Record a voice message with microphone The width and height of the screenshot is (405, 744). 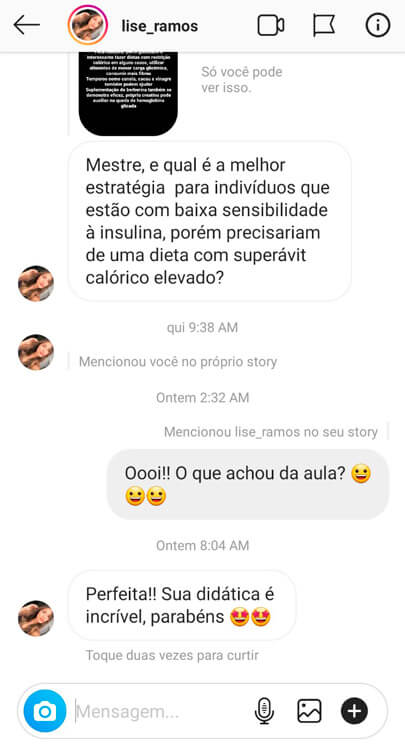point(264,711)
